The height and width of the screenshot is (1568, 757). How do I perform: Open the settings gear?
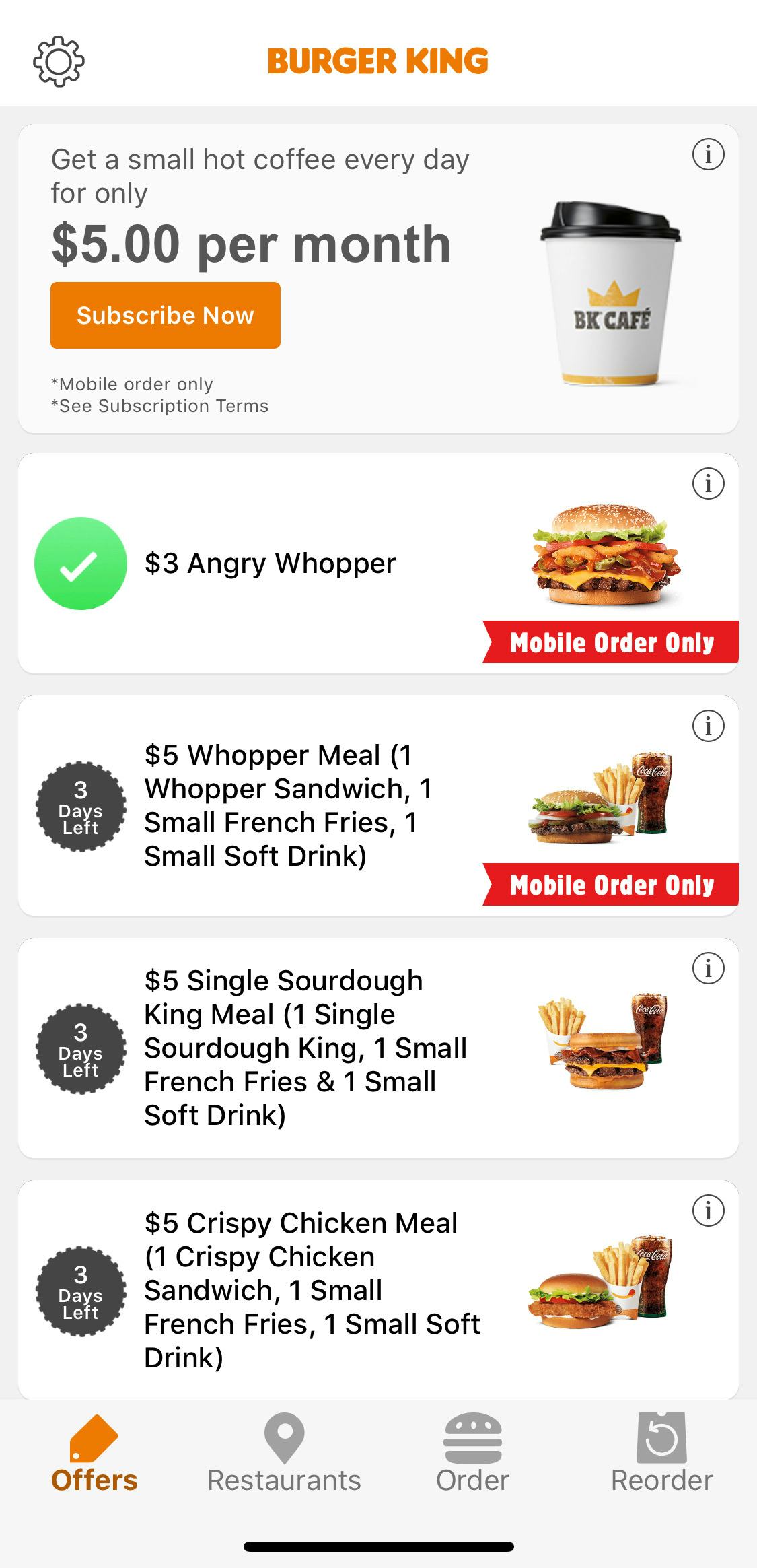coord(59,61)
